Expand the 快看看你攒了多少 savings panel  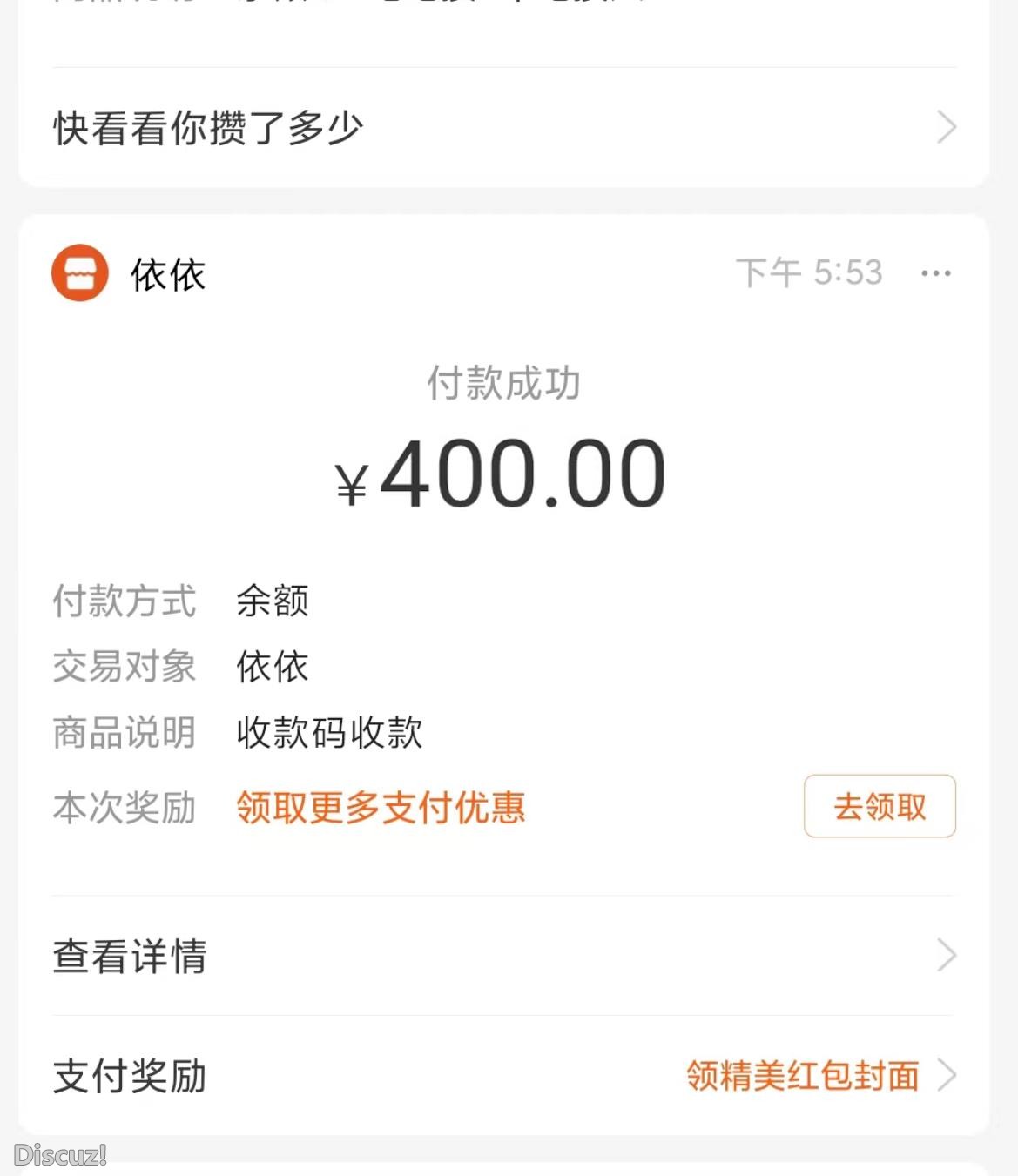pos(207,127)
